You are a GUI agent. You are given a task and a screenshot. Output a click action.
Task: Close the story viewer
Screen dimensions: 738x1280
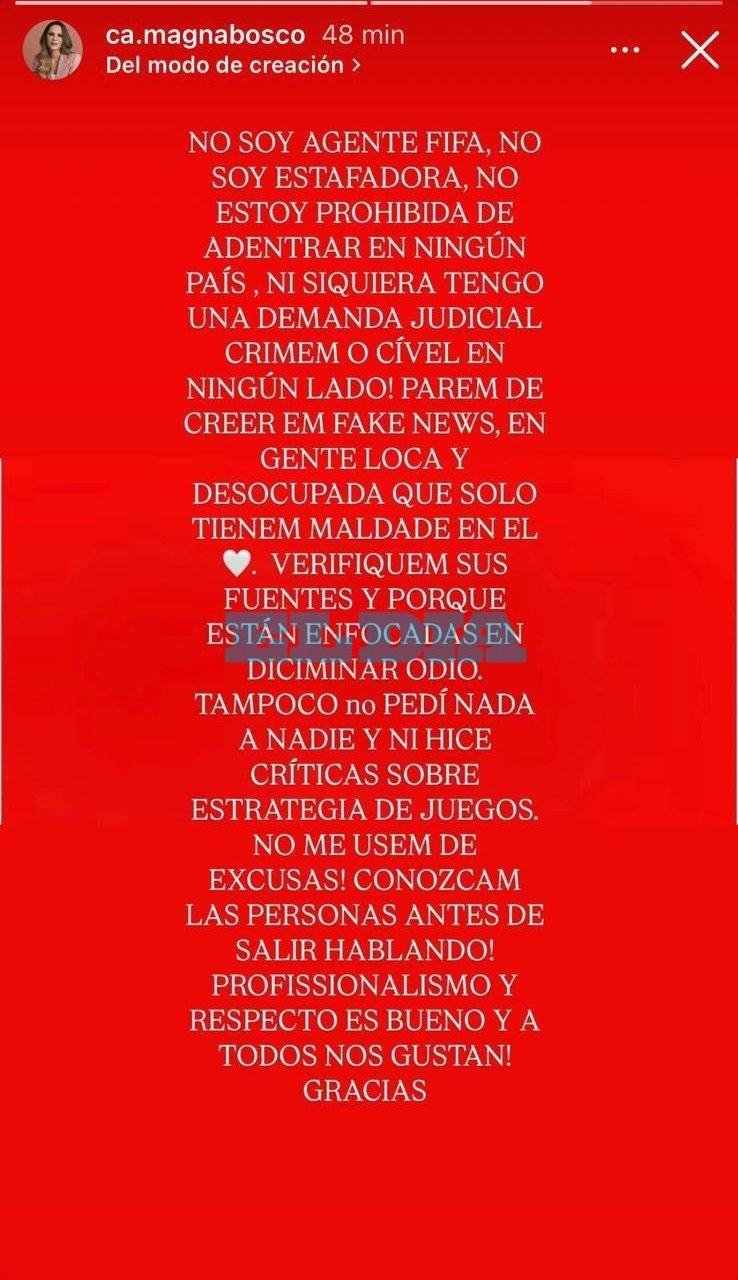[x=700, y=50]
